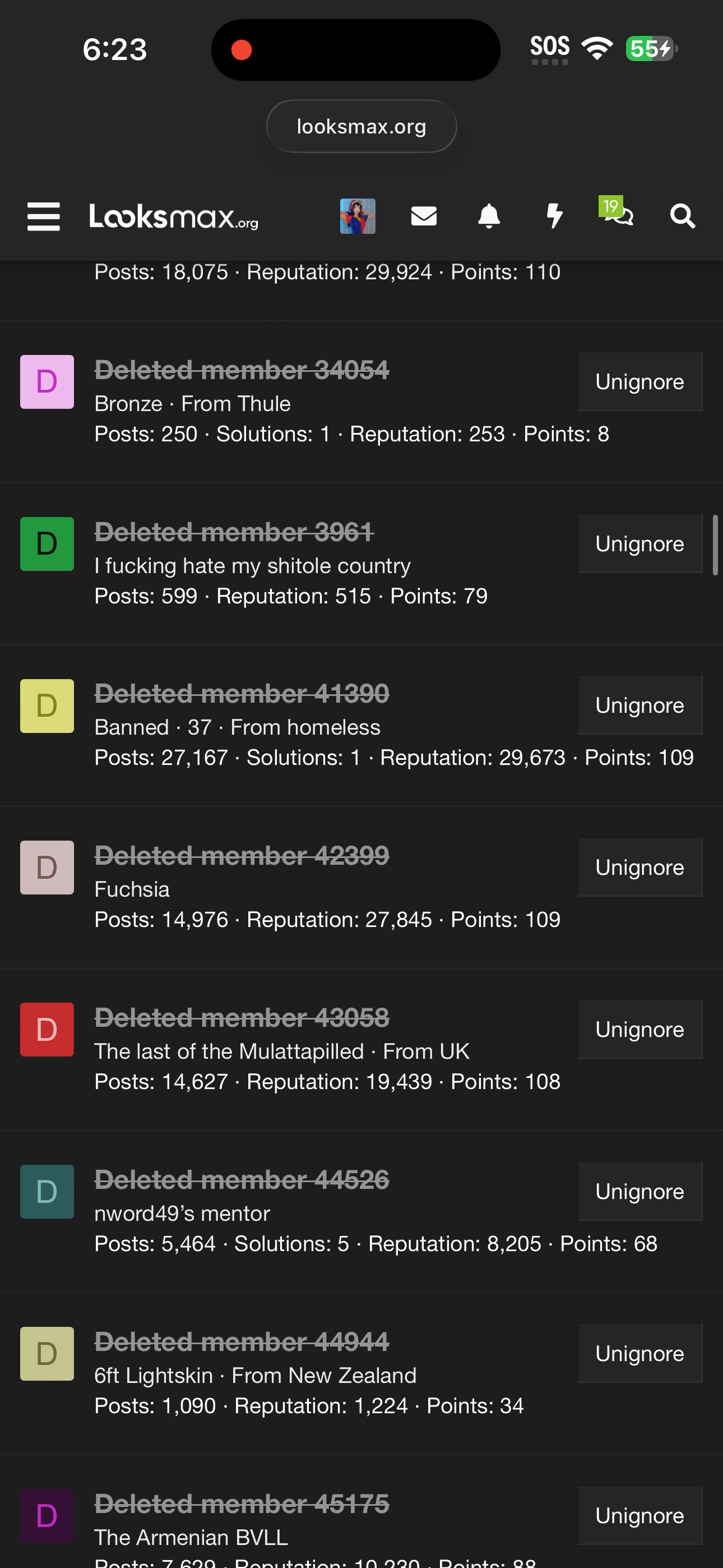The height and width of the screenshot is (1568, 723).
Task: Open the private messages envelope
Action: (424, 216)
